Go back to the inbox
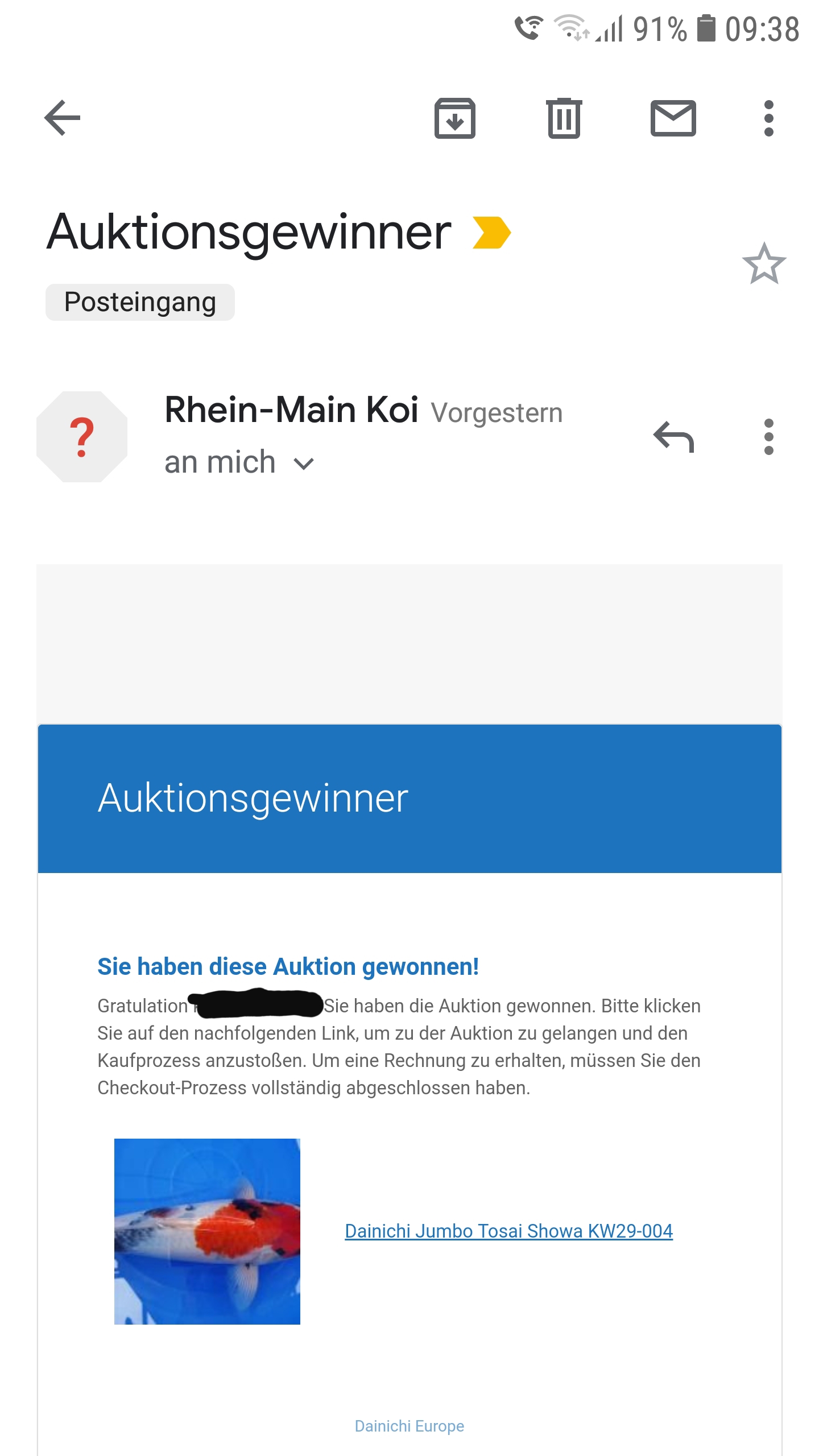This screenshot has width=819, height=1456. click(63, 118)
